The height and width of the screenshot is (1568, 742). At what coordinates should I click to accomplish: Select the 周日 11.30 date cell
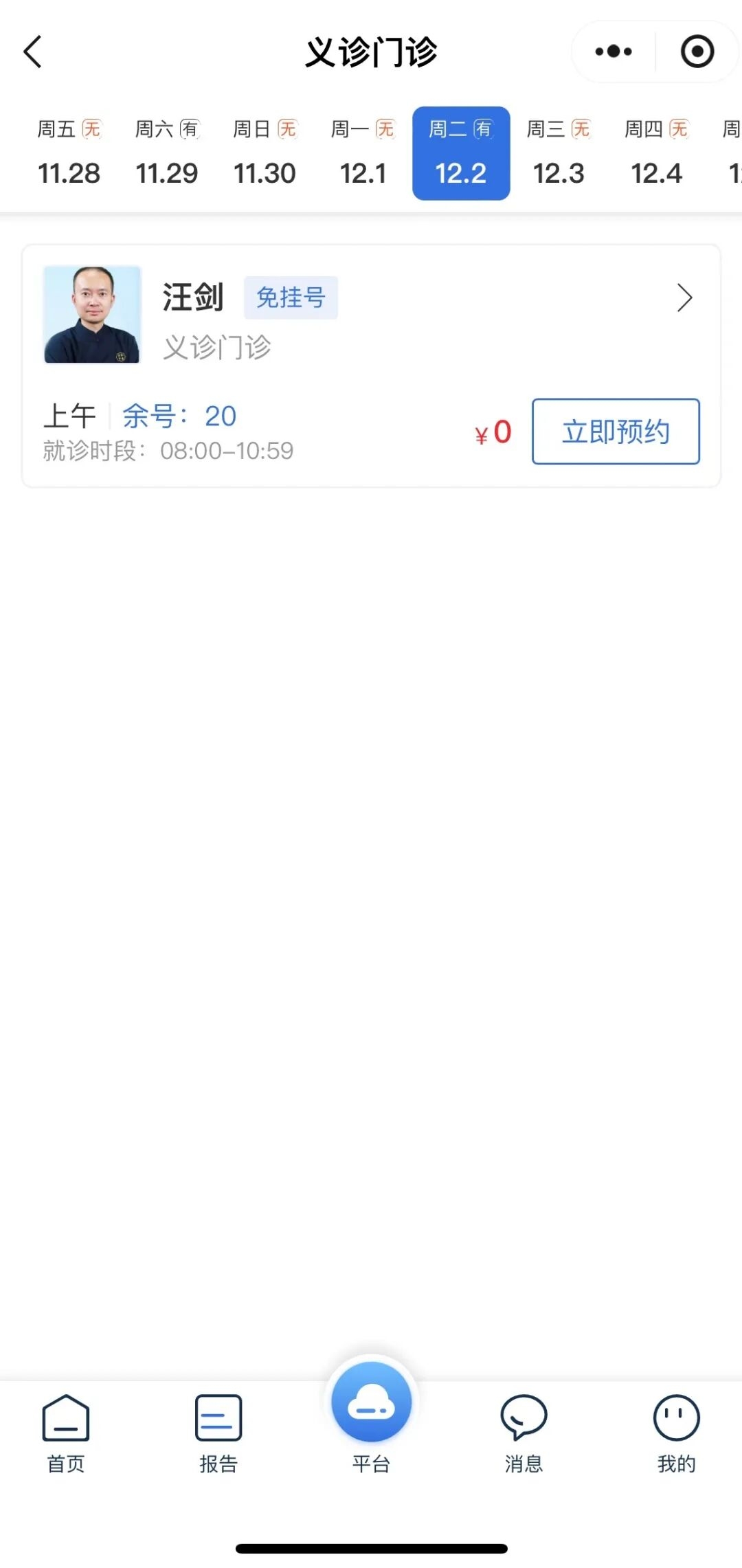265,153
